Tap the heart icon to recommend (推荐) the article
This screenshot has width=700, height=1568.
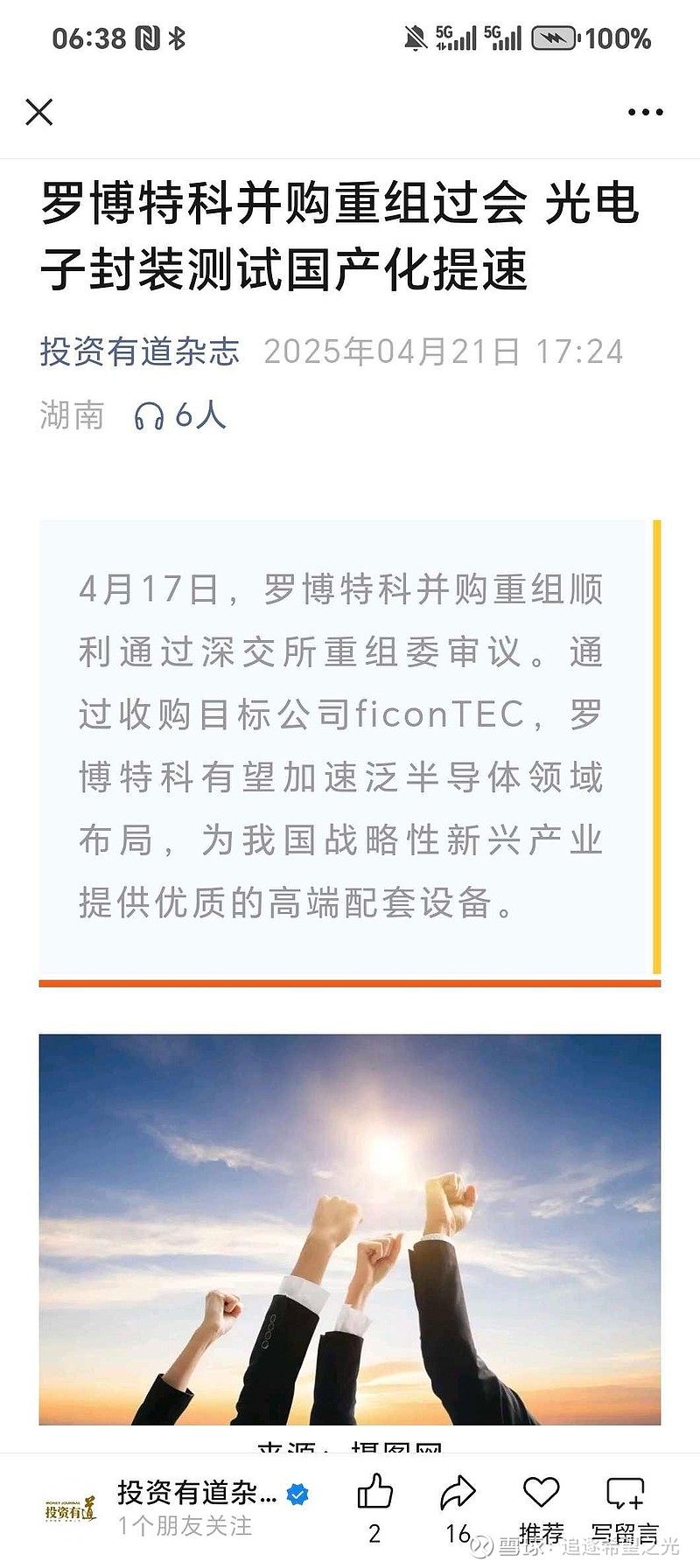pyautogui.click(x=541, y=1492)
